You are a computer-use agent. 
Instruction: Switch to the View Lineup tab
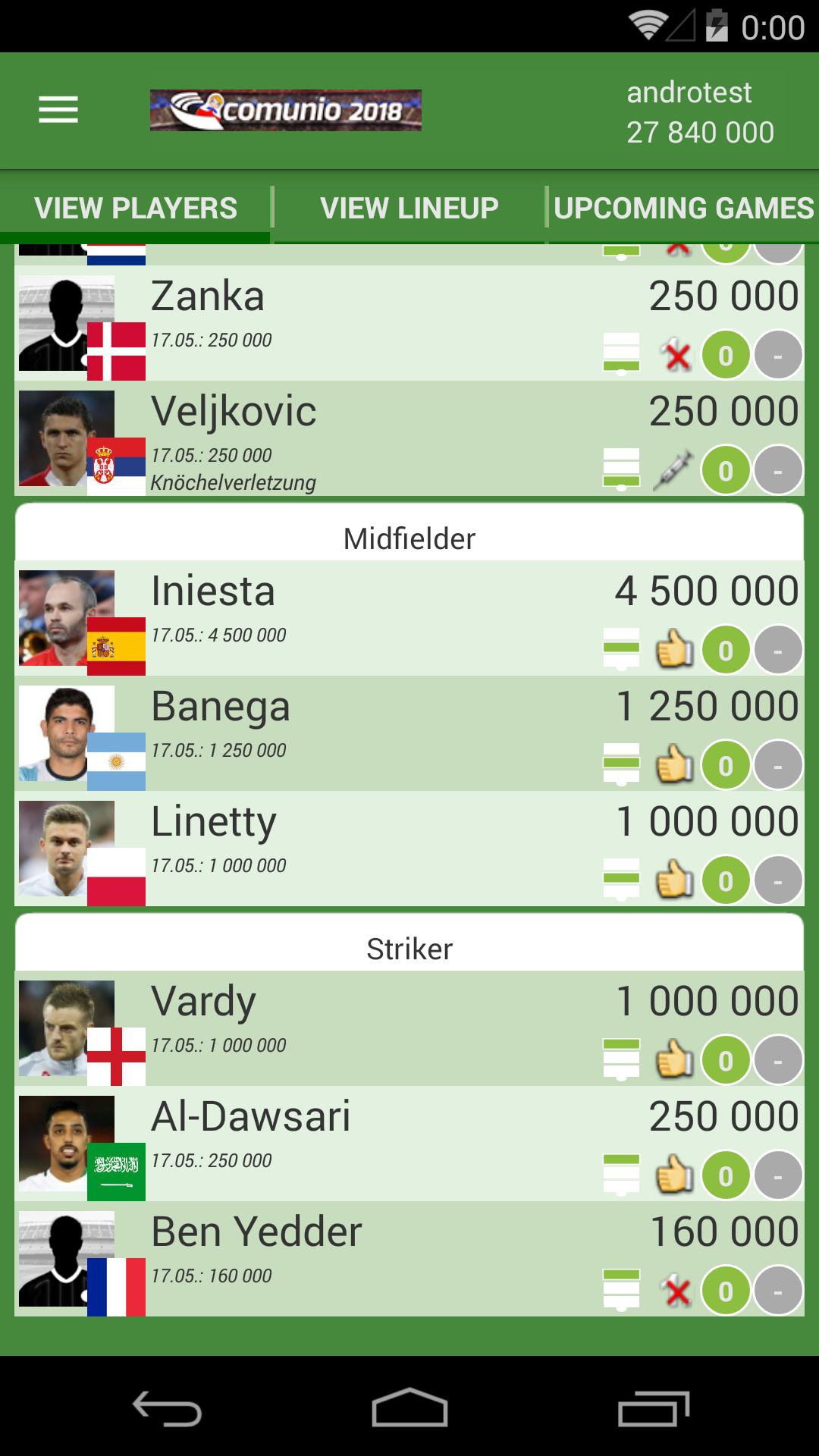pyautogui.click(x=409, y=208)
